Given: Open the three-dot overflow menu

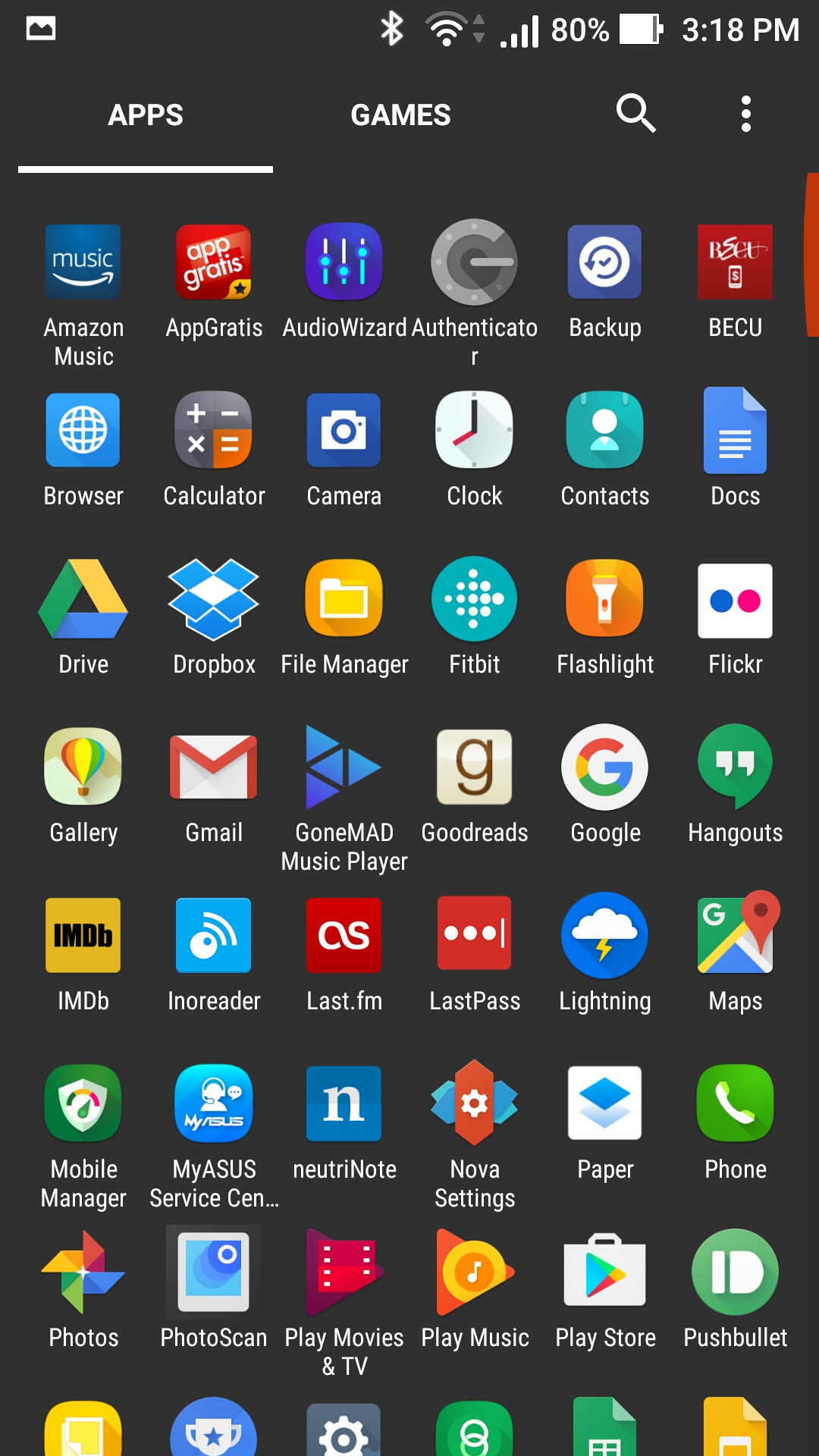Looking at the screenshot, I should pyautogui.click(x=746, y=114).
